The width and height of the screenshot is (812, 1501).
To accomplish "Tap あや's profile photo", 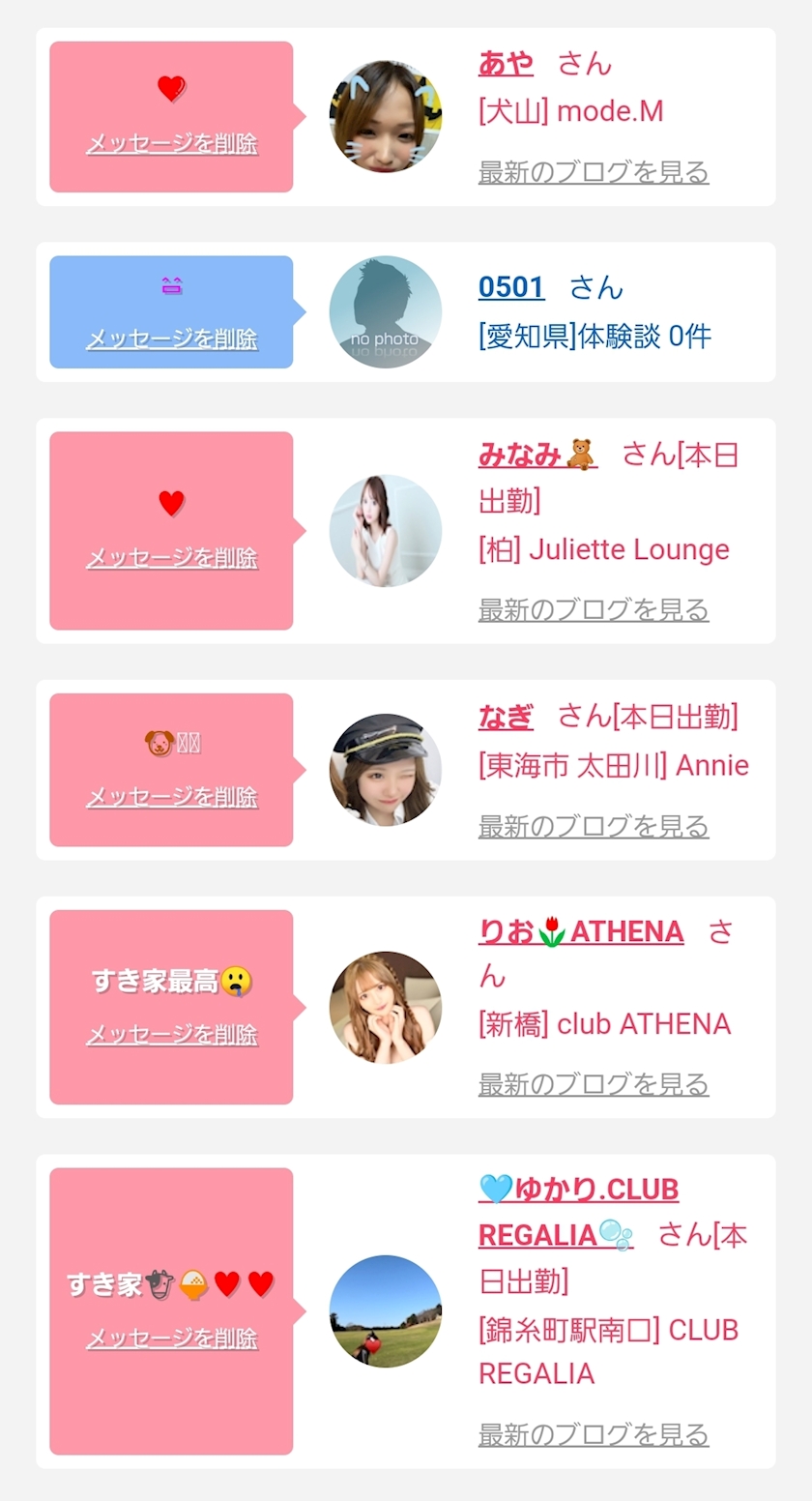I will click(x=386, y=117).
